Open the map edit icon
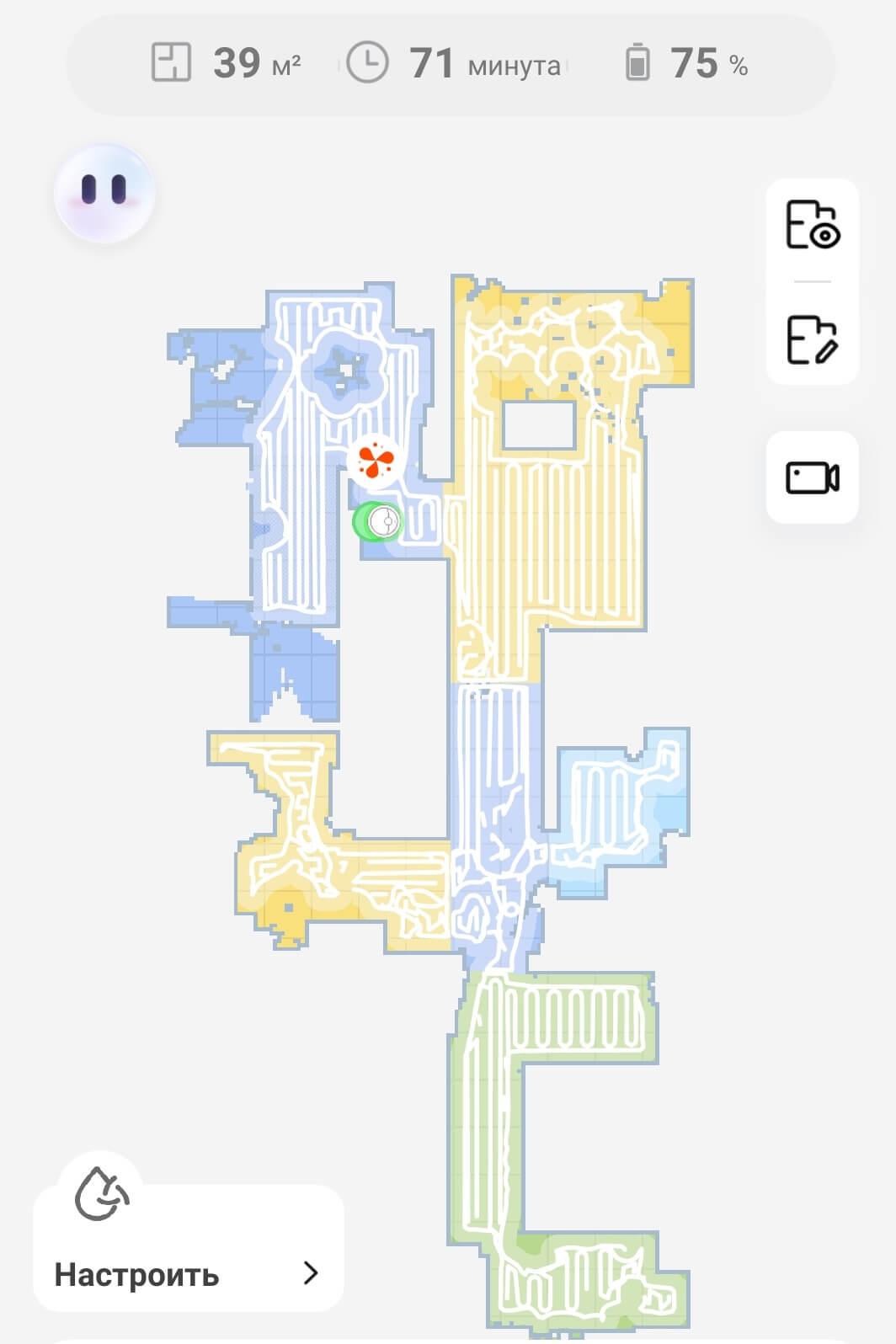The image size is (896, 1344). 812,339
